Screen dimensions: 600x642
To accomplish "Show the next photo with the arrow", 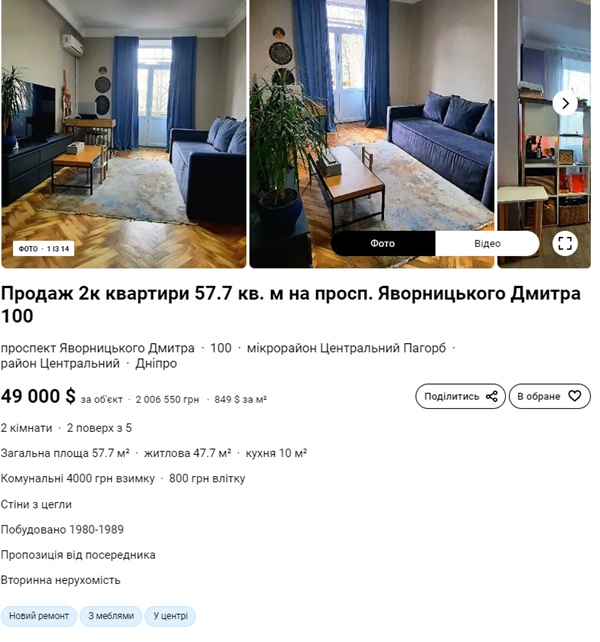I will click(565, 103).
